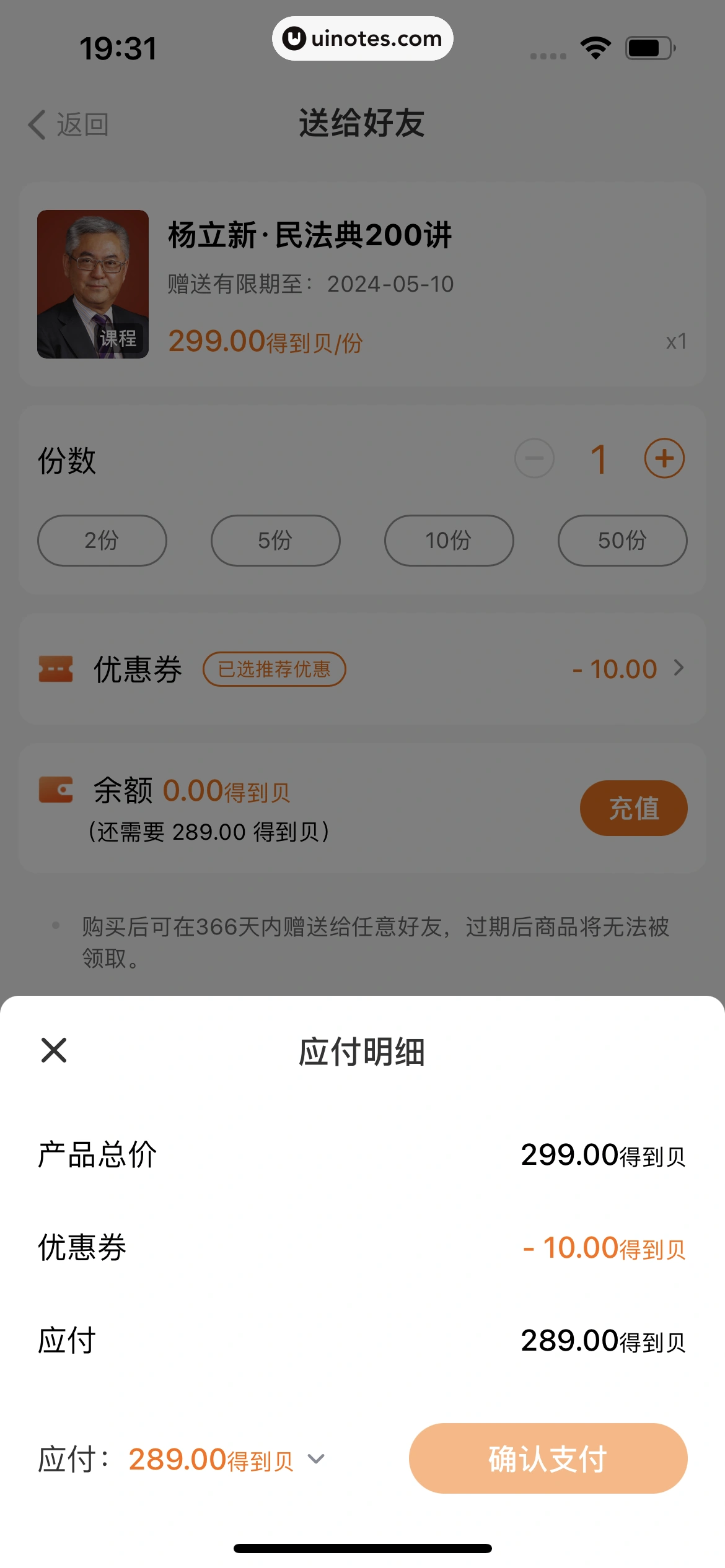Increase the quantity with the plus button

664,459
